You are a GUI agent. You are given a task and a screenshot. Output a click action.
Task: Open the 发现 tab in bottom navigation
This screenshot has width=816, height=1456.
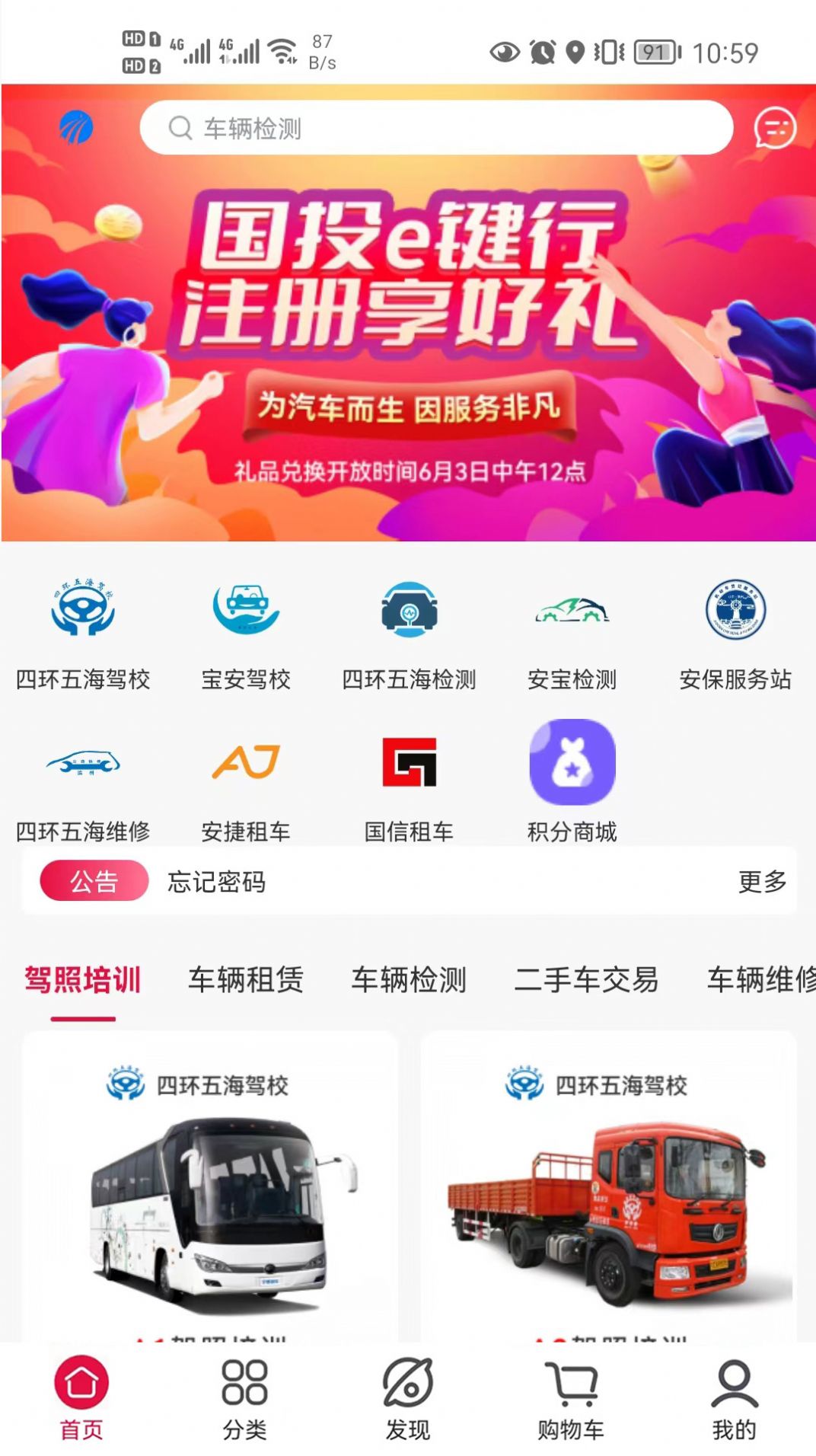406,1395
